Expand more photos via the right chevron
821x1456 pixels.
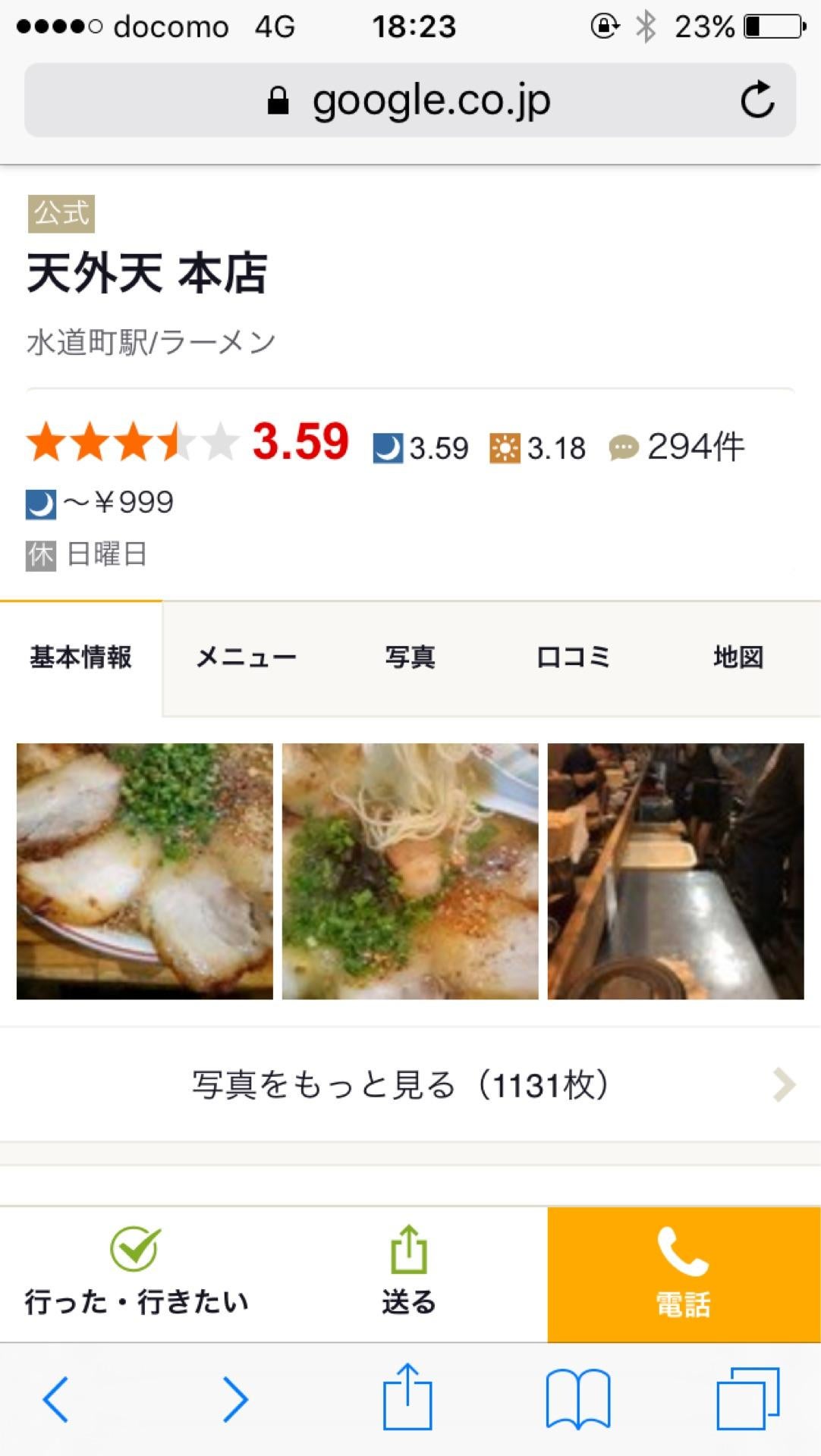pyautogui.click(x=782, y=1086)
